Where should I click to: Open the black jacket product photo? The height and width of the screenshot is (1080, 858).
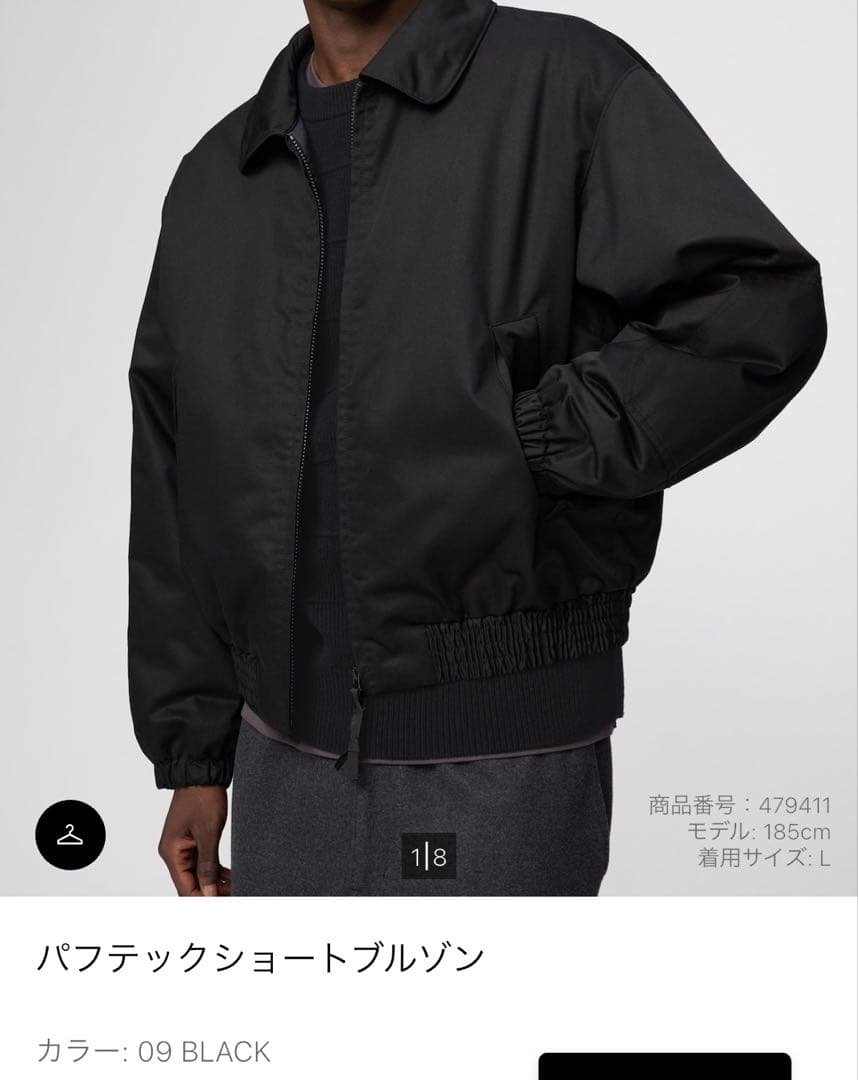tap(430, 420)
